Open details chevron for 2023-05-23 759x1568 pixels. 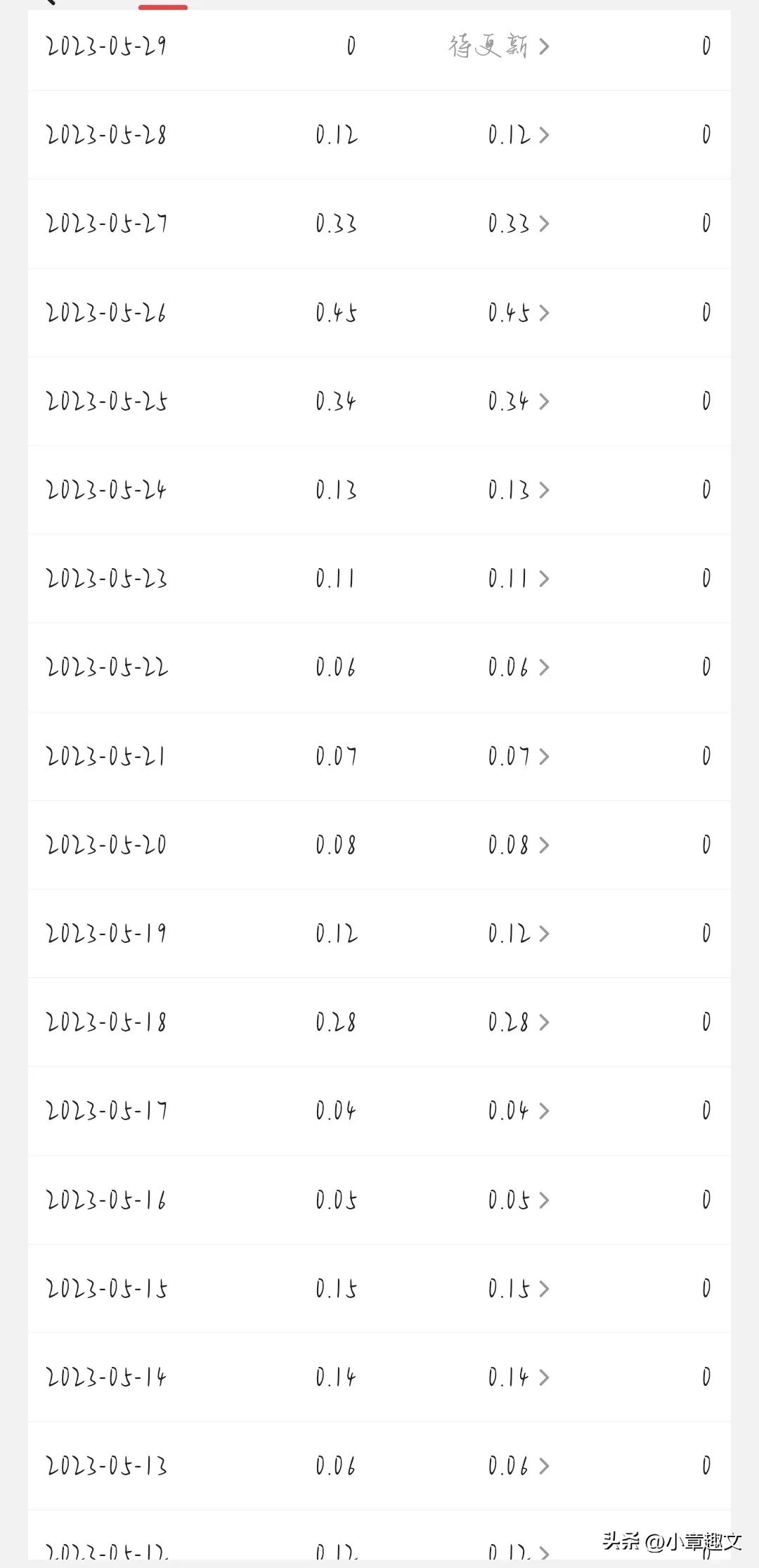(543, 579)
